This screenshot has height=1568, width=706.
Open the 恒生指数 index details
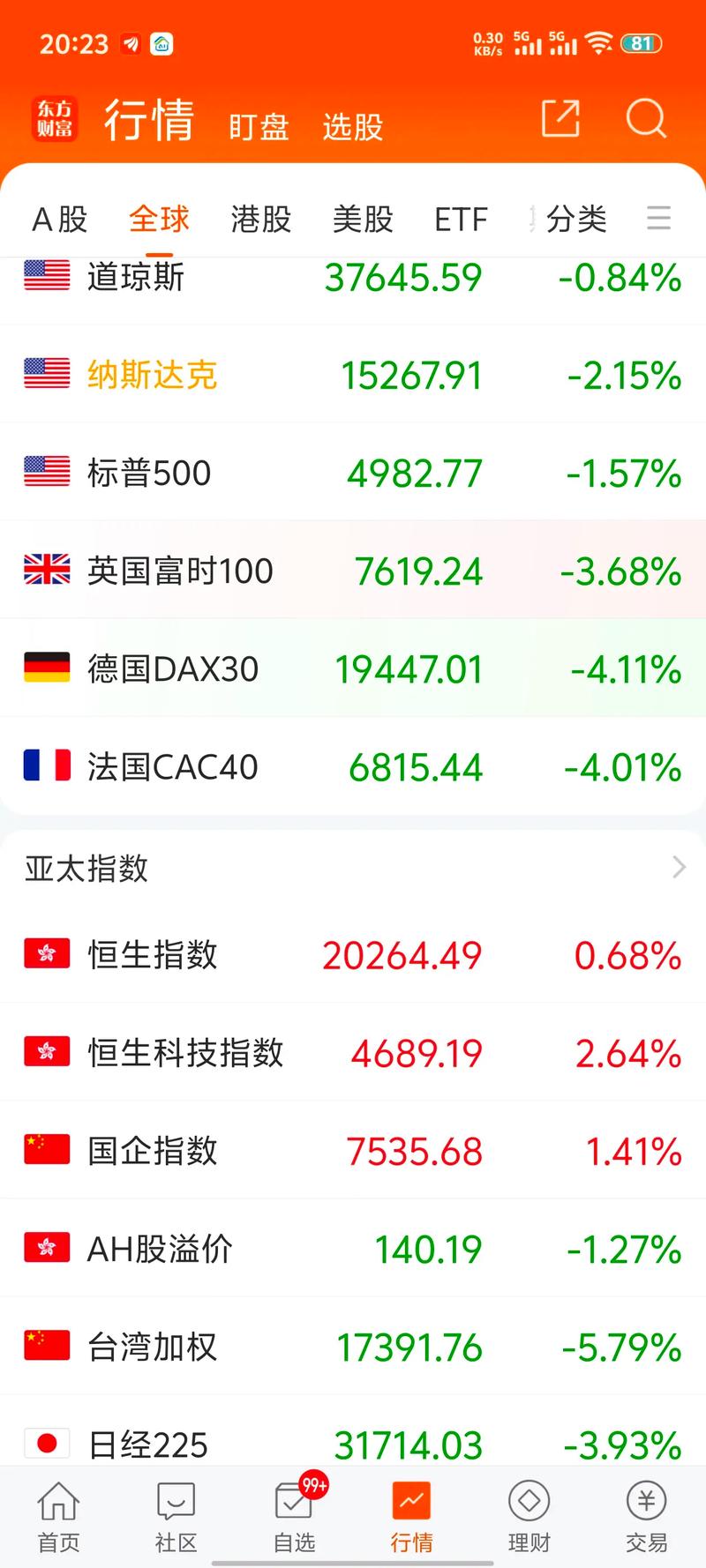pos(353,954)
